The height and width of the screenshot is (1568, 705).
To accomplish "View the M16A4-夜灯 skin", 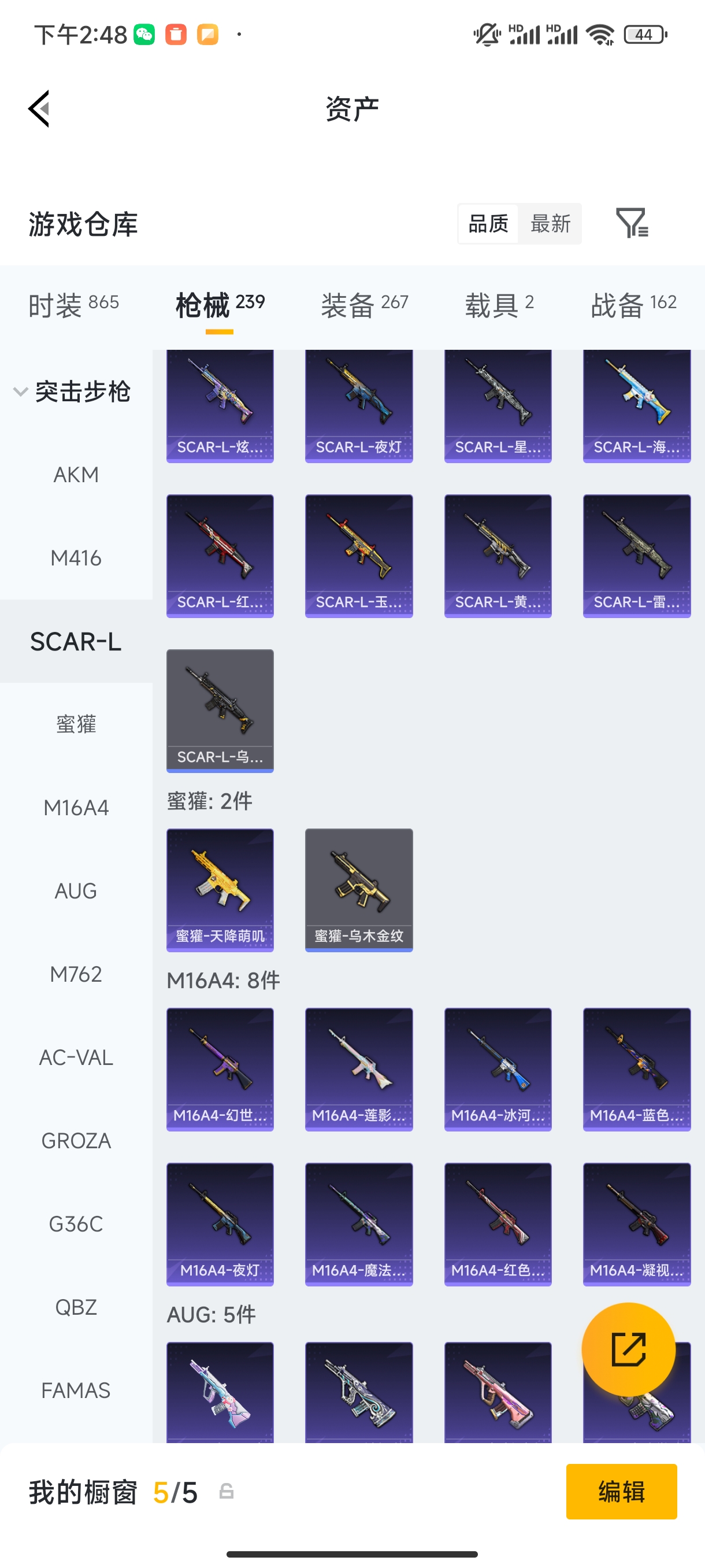I will pyautogui.click(x=220, y=1223).
